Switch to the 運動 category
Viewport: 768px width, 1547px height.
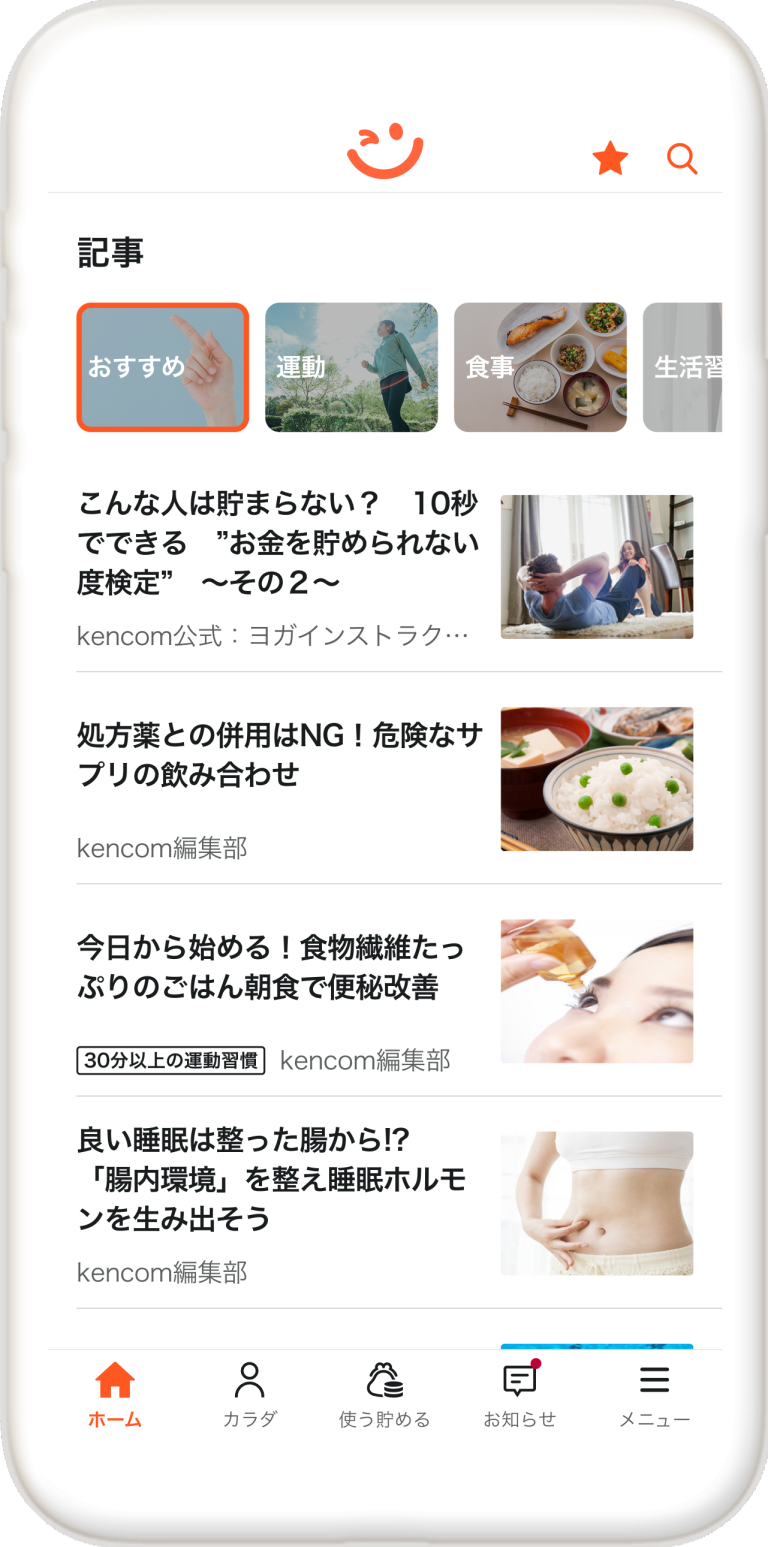[351, 367]
